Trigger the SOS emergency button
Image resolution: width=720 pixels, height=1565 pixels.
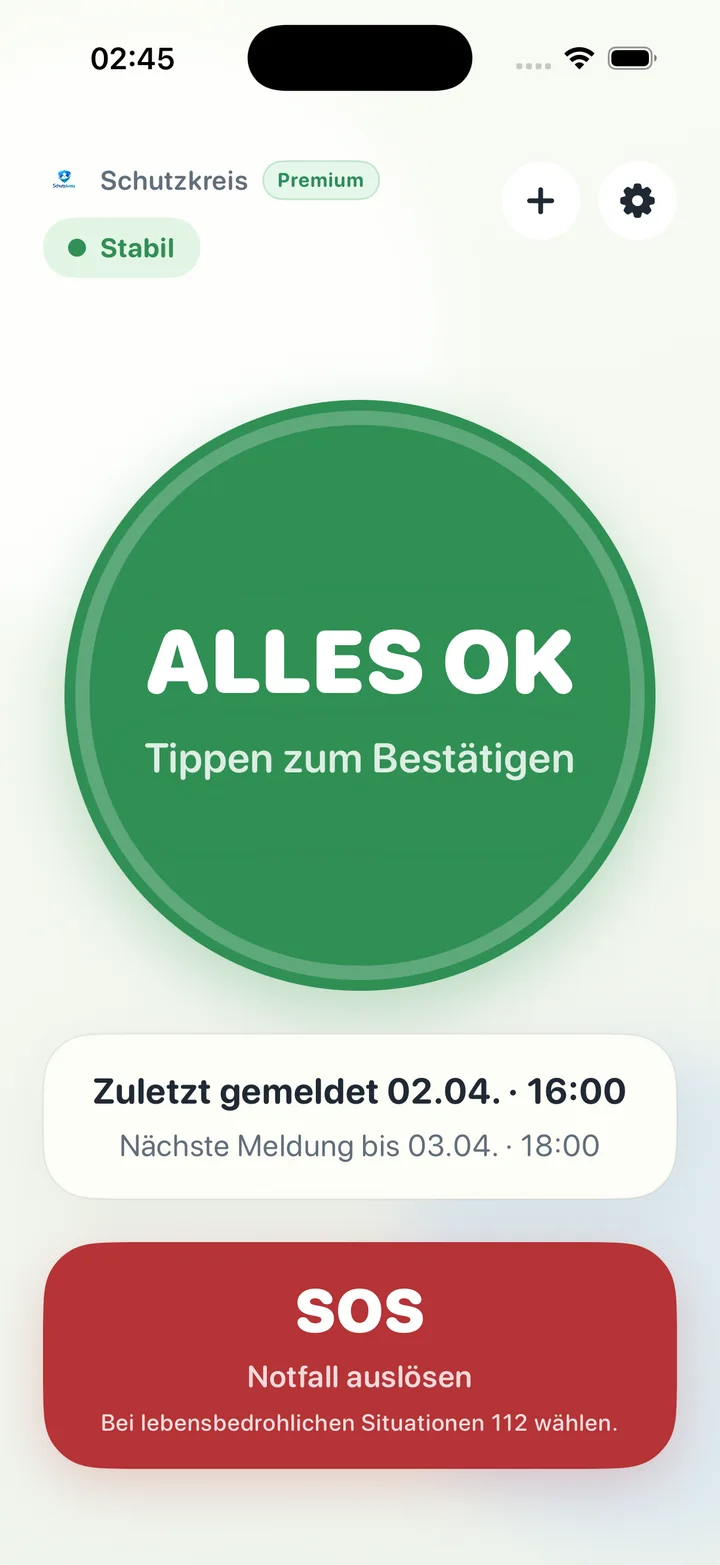coord(358,1311)
